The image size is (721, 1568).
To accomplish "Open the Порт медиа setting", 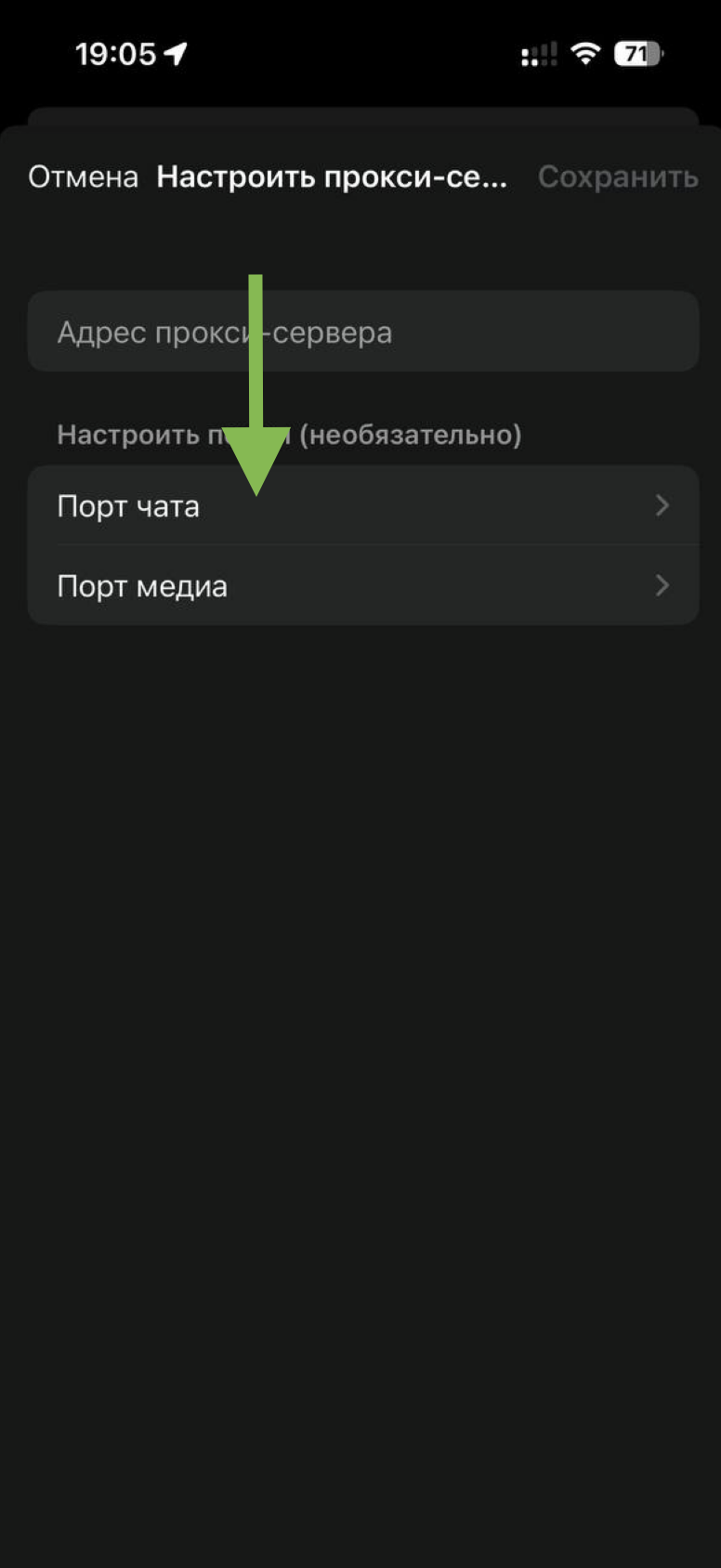I will [x=362, y=586].
